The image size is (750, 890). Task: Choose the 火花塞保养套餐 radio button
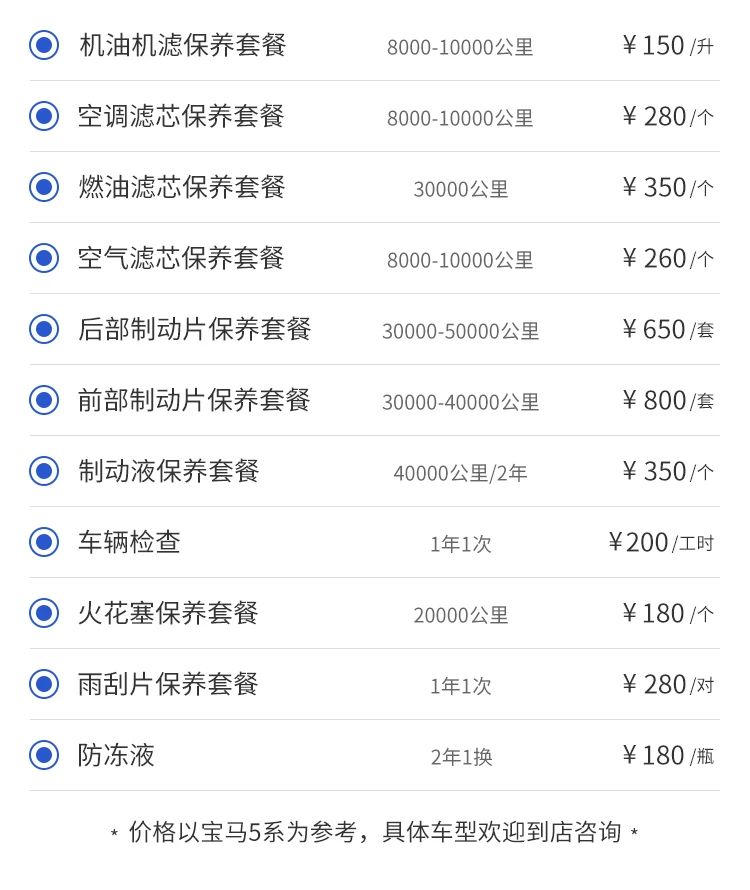pos(43,613)
